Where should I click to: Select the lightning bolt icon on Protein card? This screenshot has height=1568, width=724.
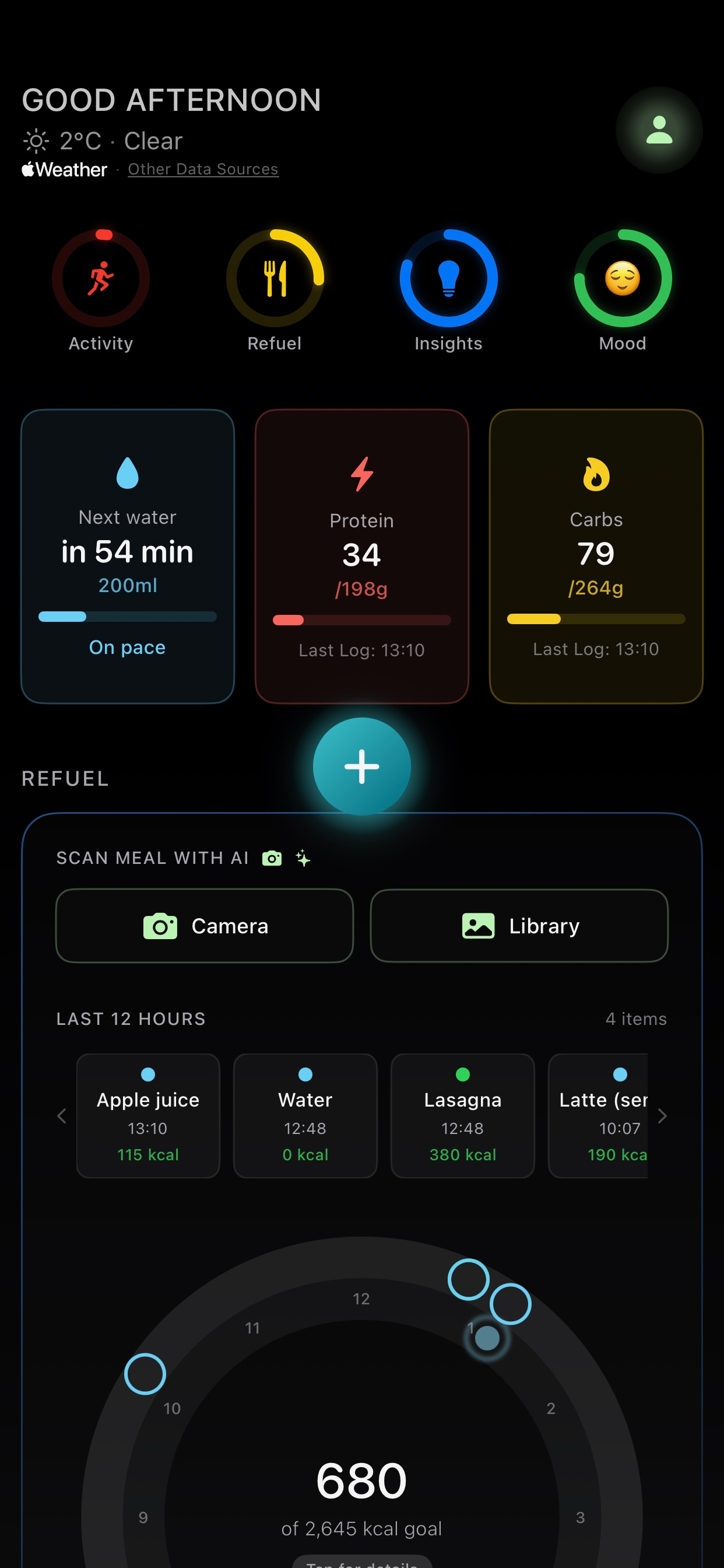coord(361,476)
